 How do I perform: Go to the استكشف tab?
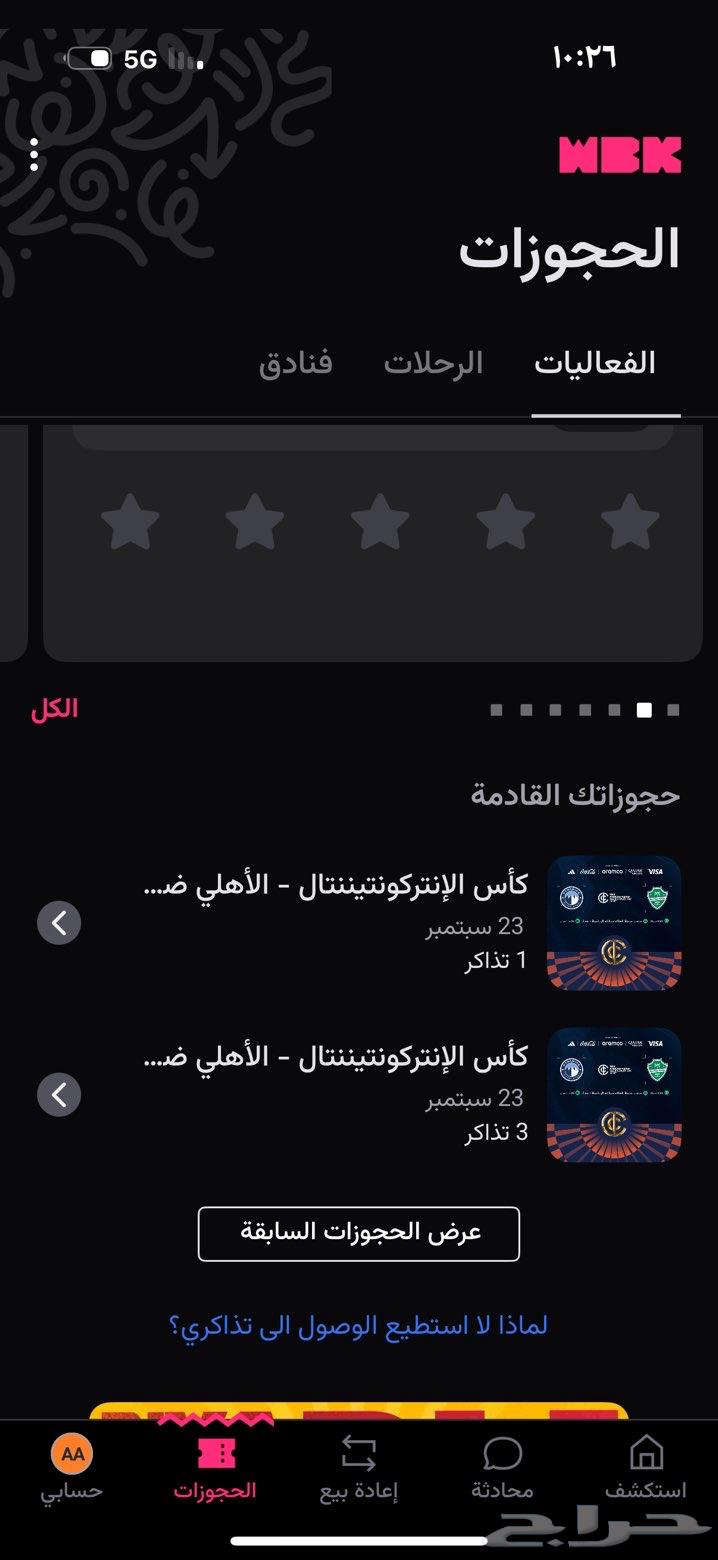645,1466
